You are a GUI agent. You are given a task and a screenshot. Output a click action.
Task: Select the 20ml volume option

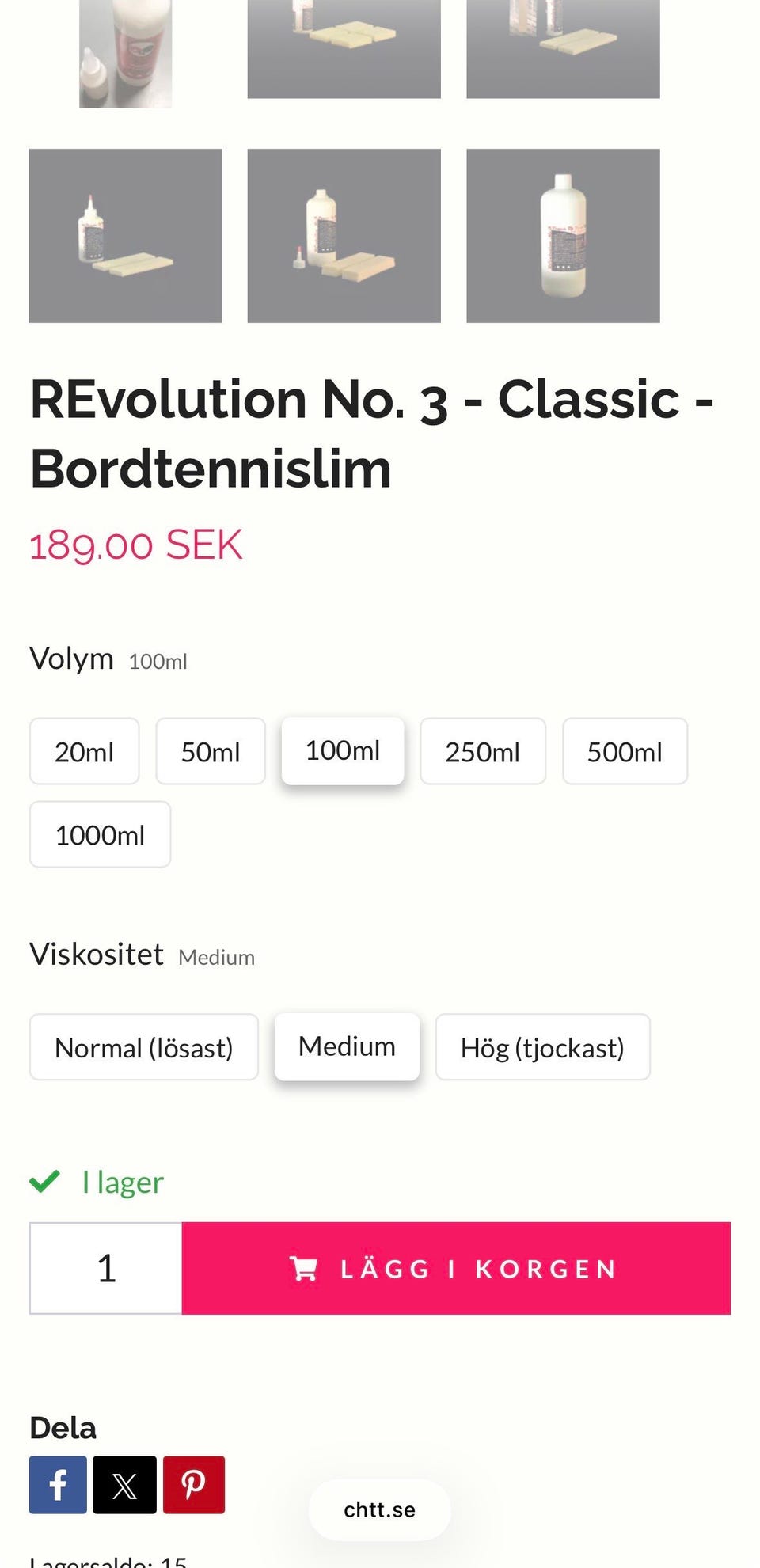(84, 751)
